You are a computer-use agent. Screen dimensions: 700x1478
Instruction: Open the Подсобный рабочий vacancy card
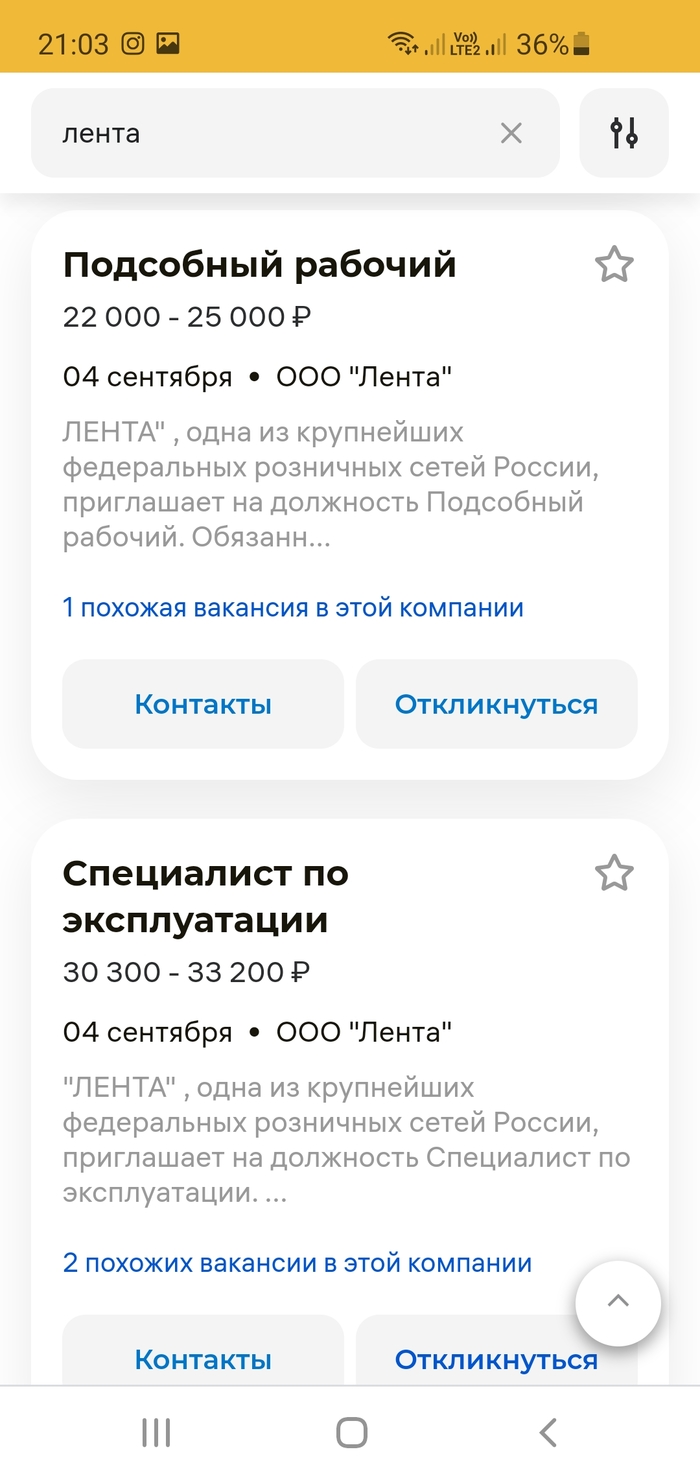260,265
